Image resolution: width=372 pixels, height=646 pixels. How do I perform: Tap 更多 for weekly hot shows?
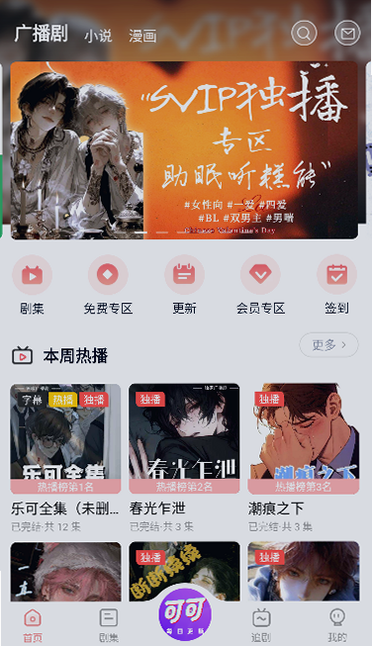point(329,345)
